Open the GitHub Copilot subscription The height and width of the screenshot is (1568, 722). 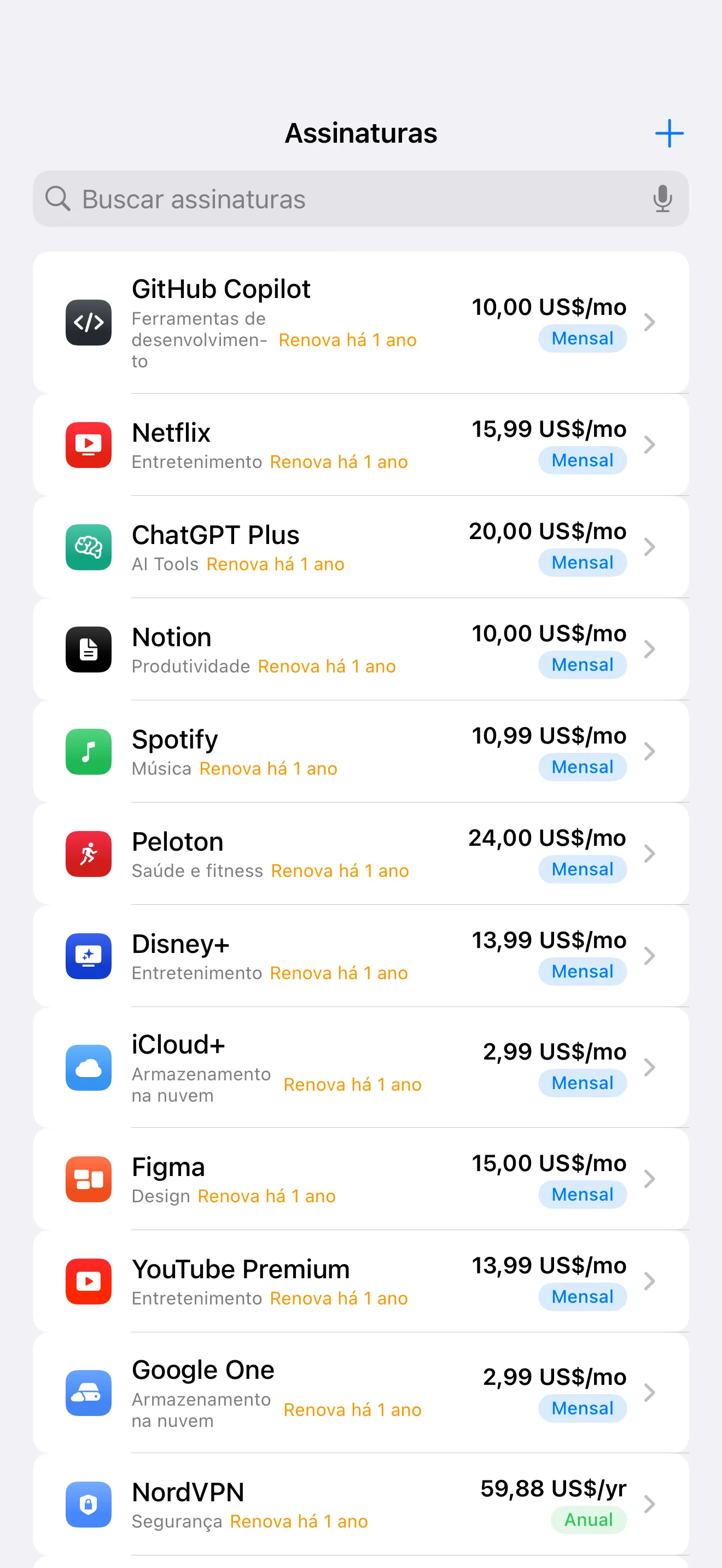point(360,323)
